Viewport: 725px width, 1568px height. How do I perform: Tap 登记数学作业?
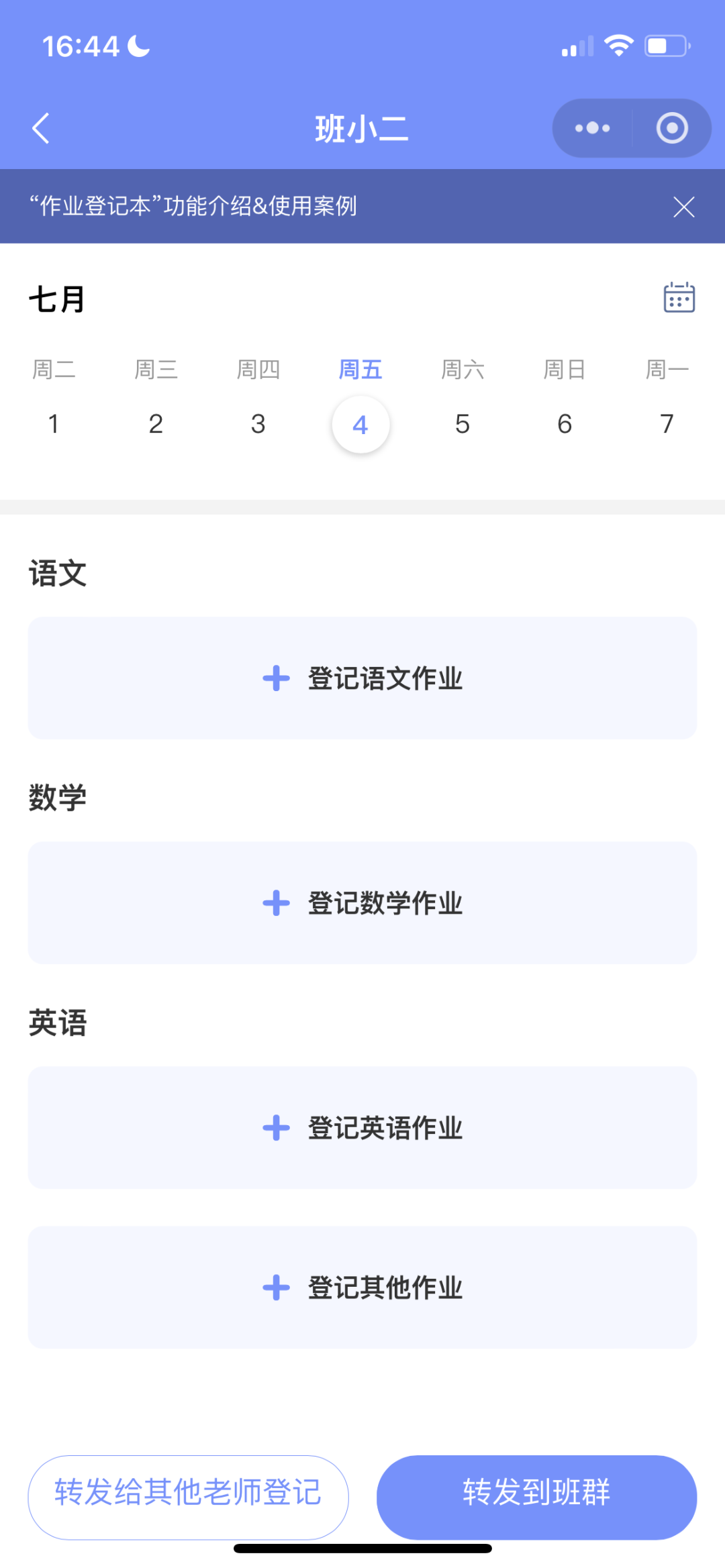[362, 903]
